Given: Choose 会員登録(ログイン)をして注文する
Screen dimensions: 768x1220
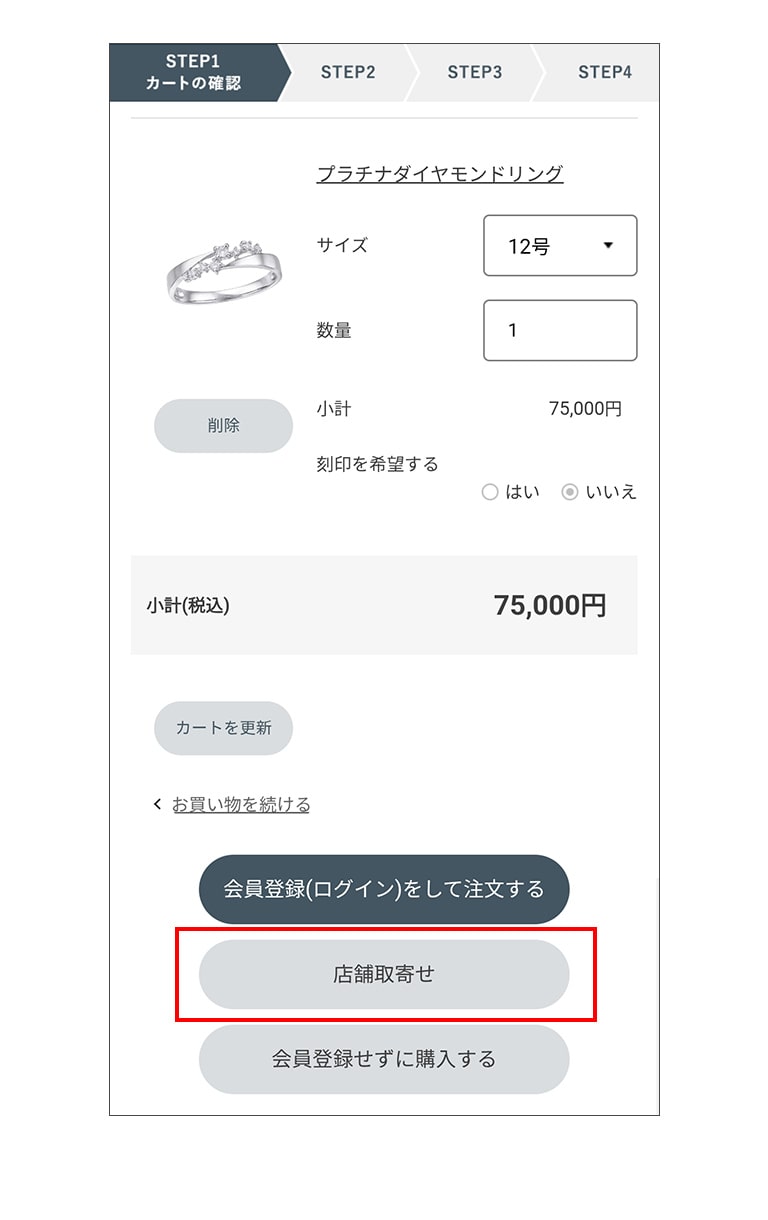Looking at the screenshot, I should click(x=384, y=889).
